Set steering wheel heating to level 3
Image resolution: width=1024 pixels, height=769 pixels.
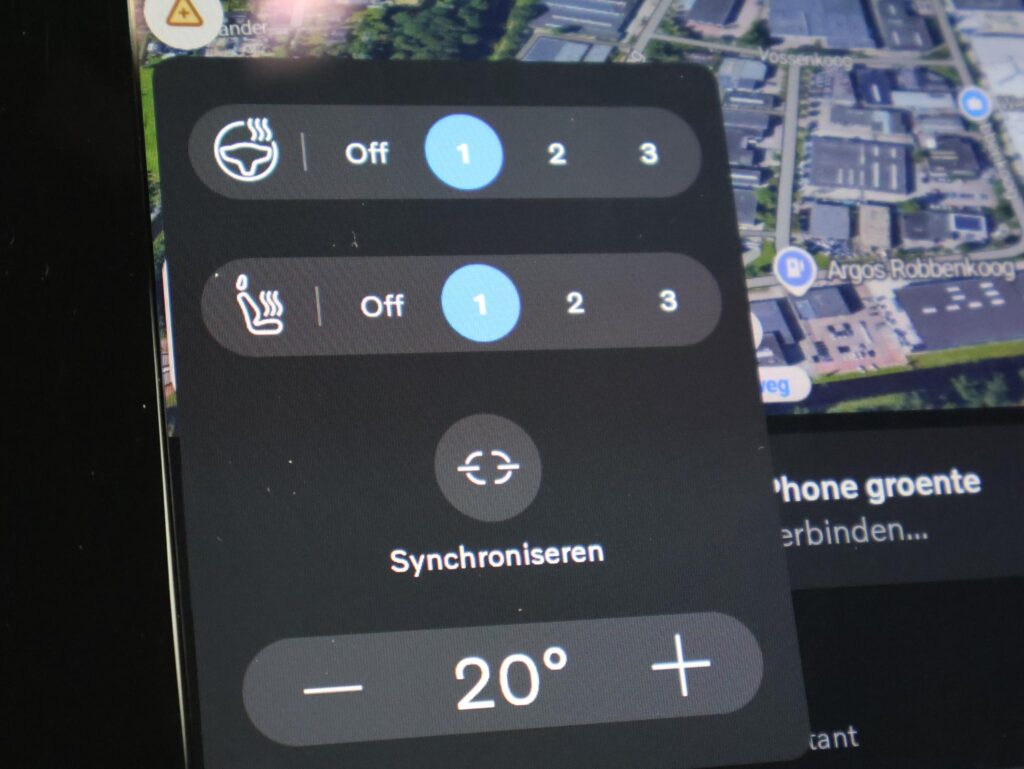click(x=648, y=154)
